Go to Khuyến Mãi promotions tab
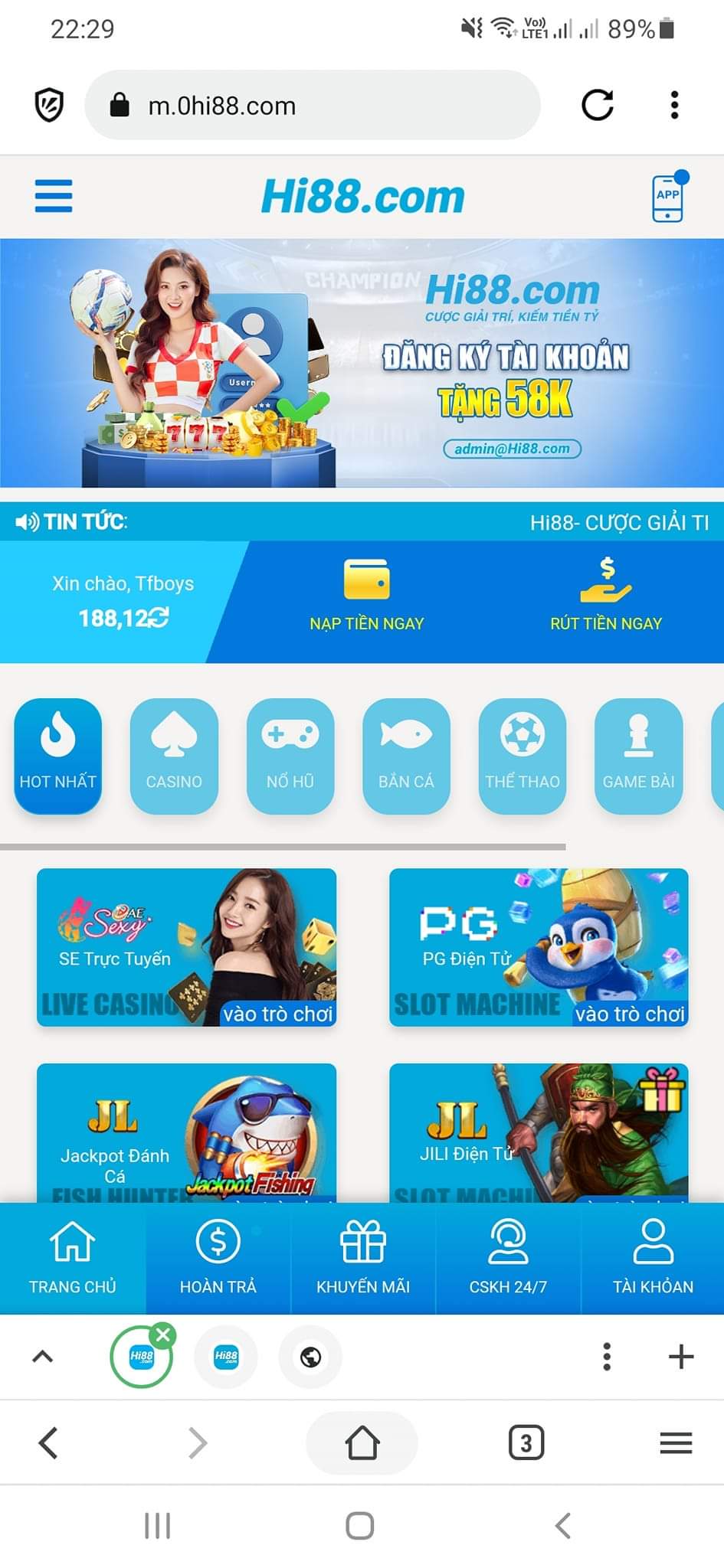This screenshot has height=1568, width=724. (x=363, y=1258)
